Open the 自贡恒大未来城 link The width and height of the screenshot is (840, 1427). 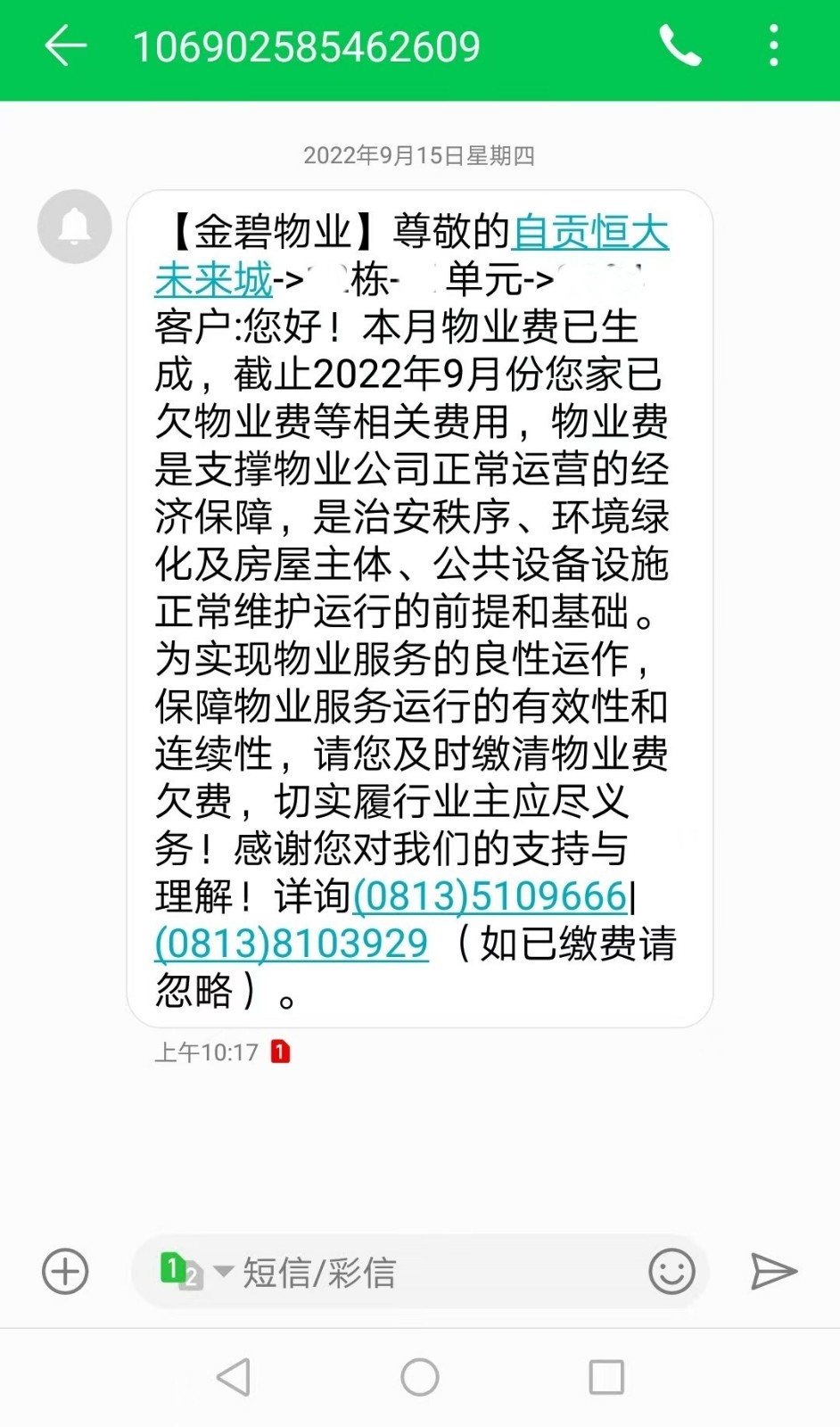pos(589,234)
